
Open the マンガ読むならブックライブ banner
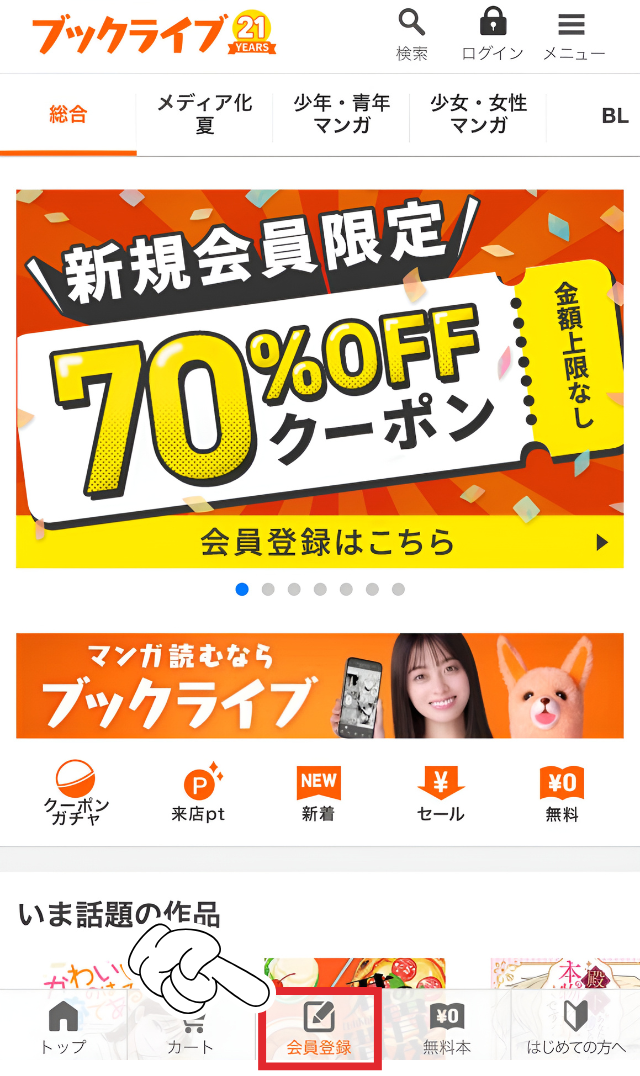pyautogui.click(x=319, y=685)
